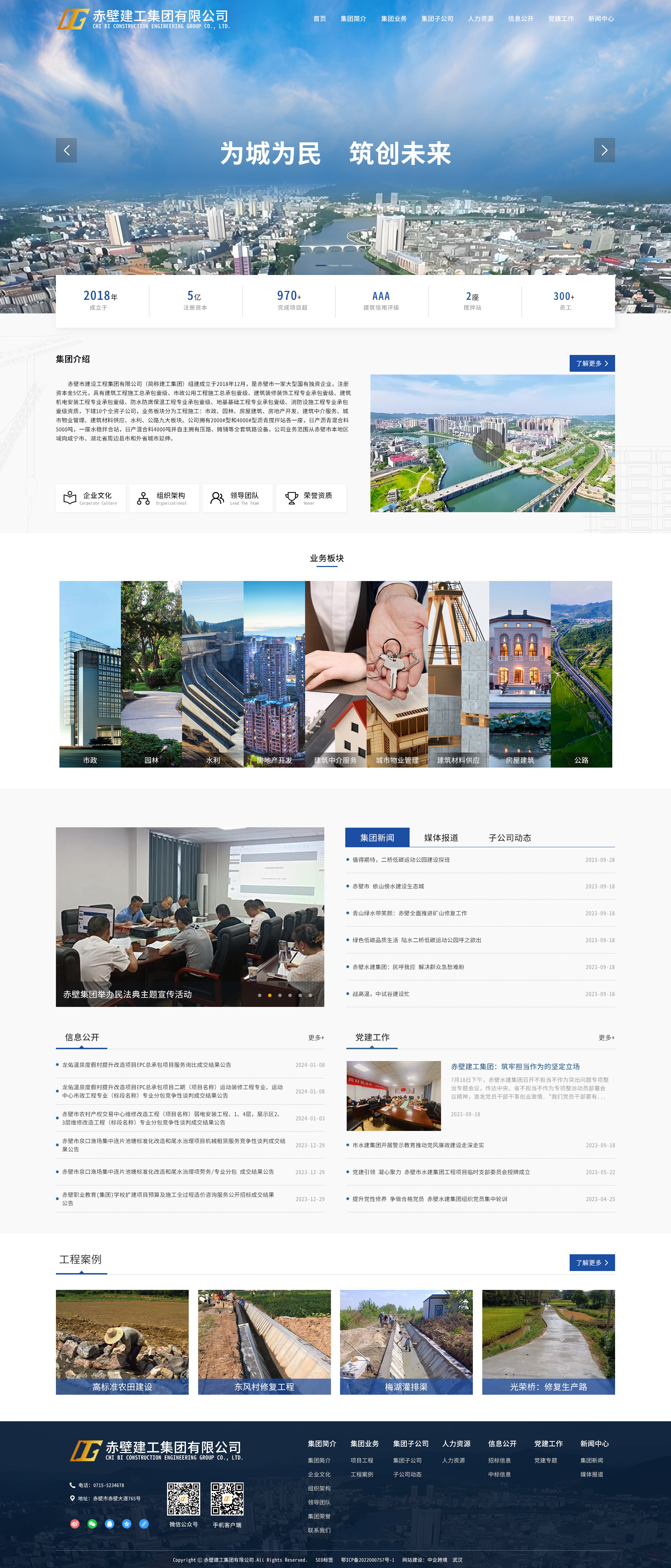Tap 了解更多 beside 工程案例
Screen dimensions: 671x1568
pos(591,1262)
